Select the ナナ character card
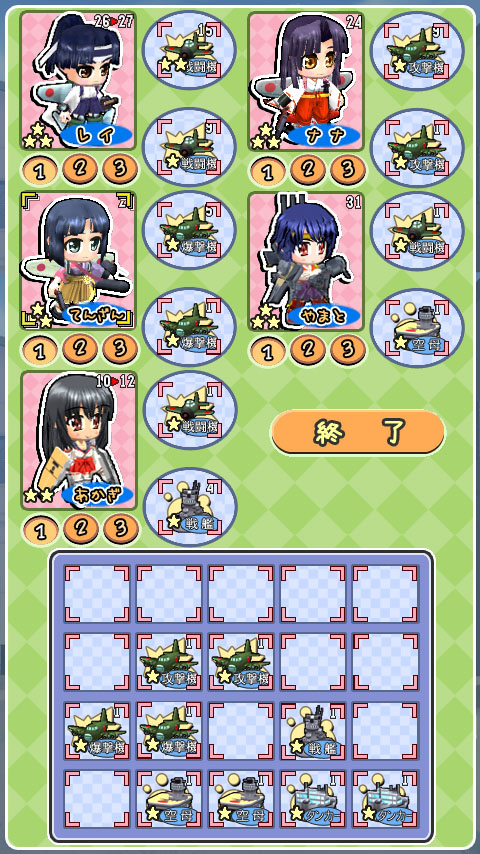 point(306,81)
